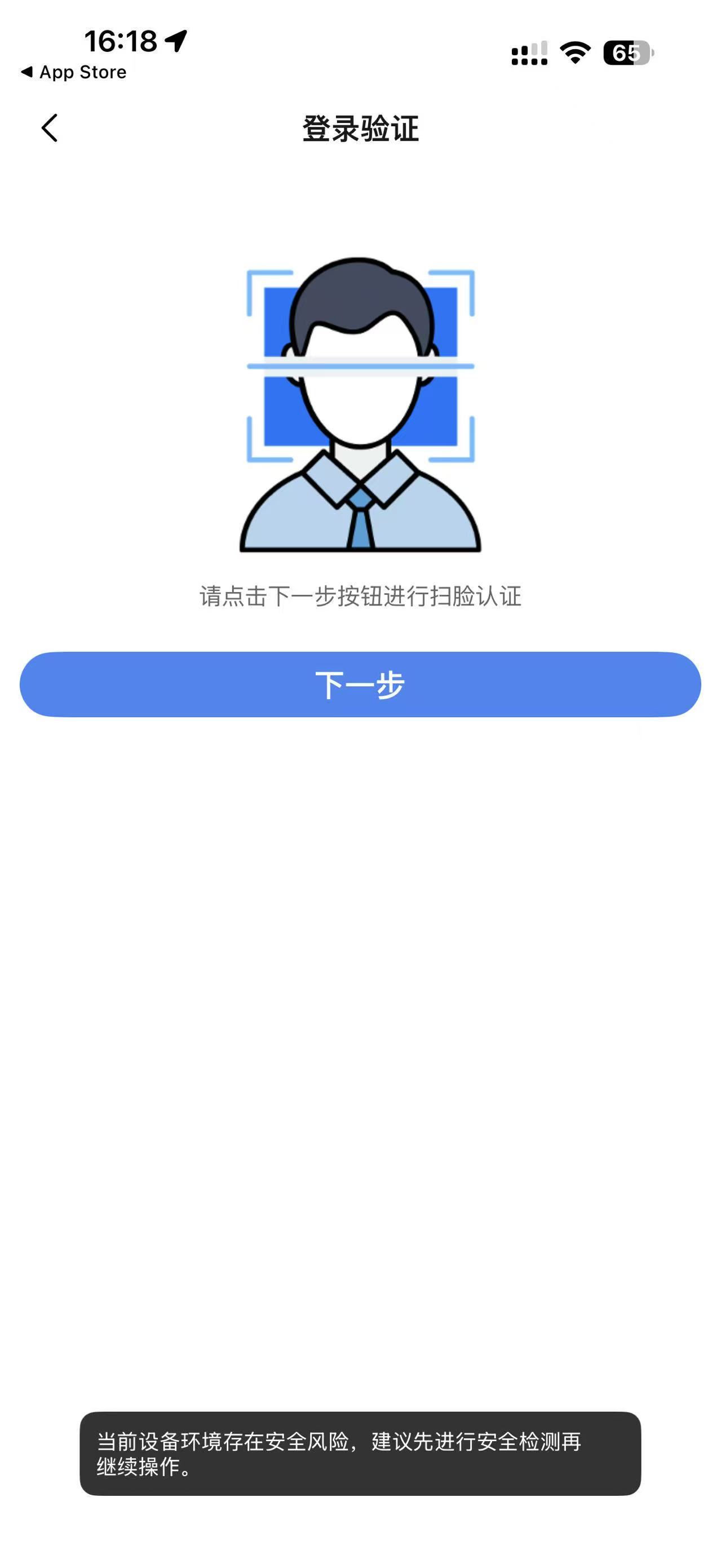Go back from the 登录验证 page
The width and height of the screenshot is (721, 1568).
click(x=50, y=128)
